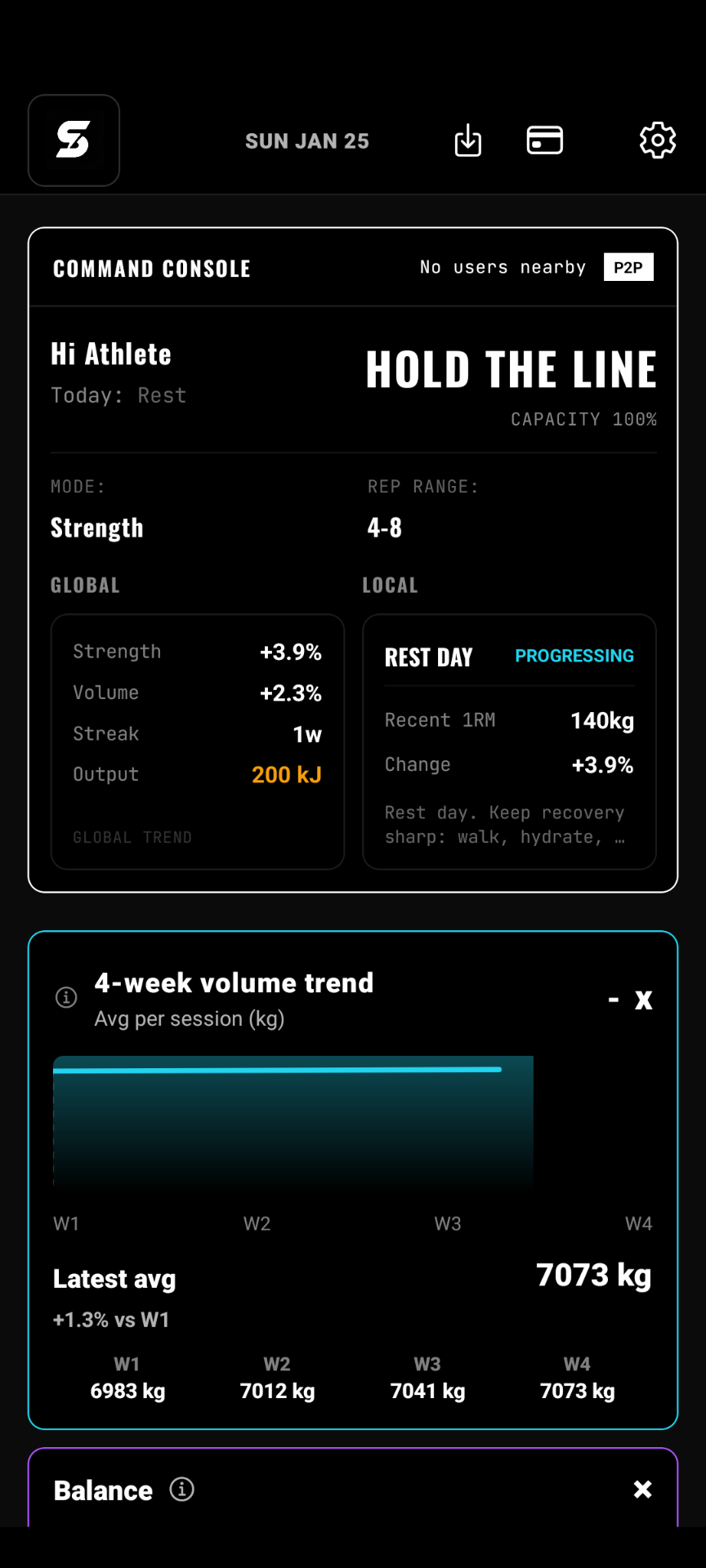Tap the S app logo
The height and width of the screenshot is (1568, 706).
(x=74, y=140)
